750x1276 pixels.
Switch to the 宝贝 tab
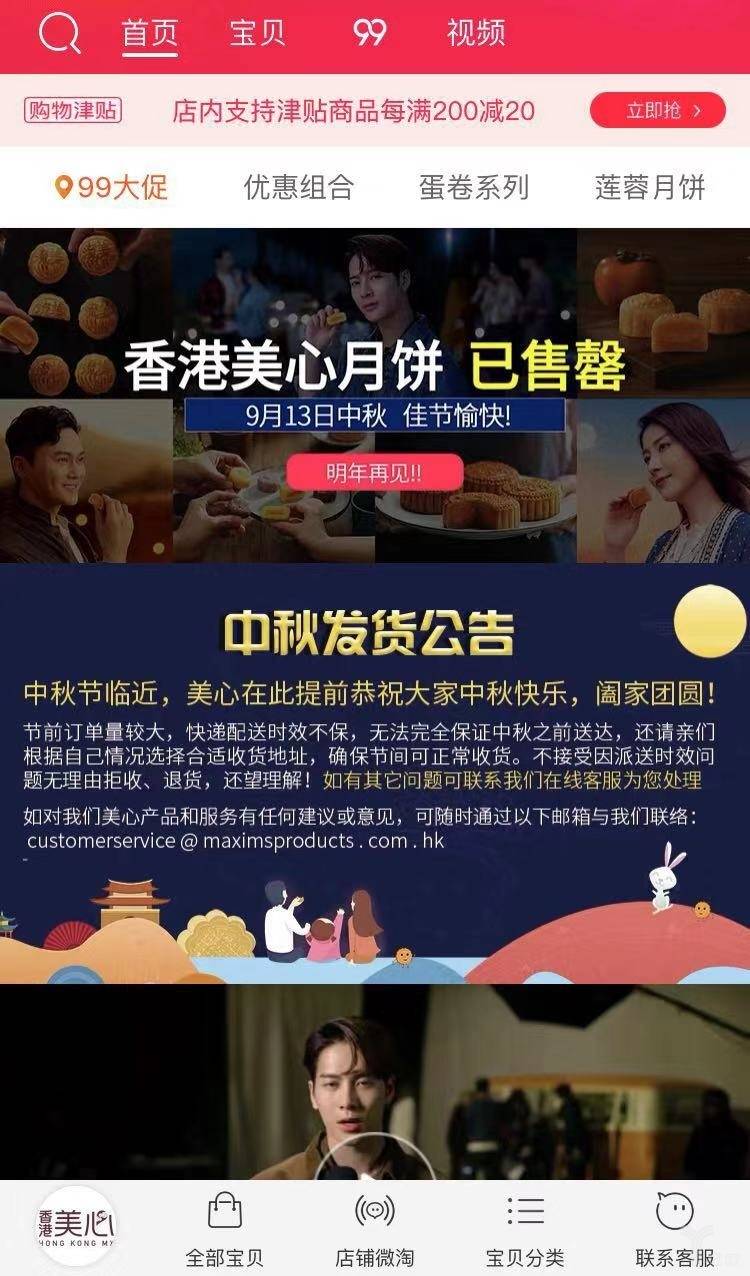pos(258,31)
